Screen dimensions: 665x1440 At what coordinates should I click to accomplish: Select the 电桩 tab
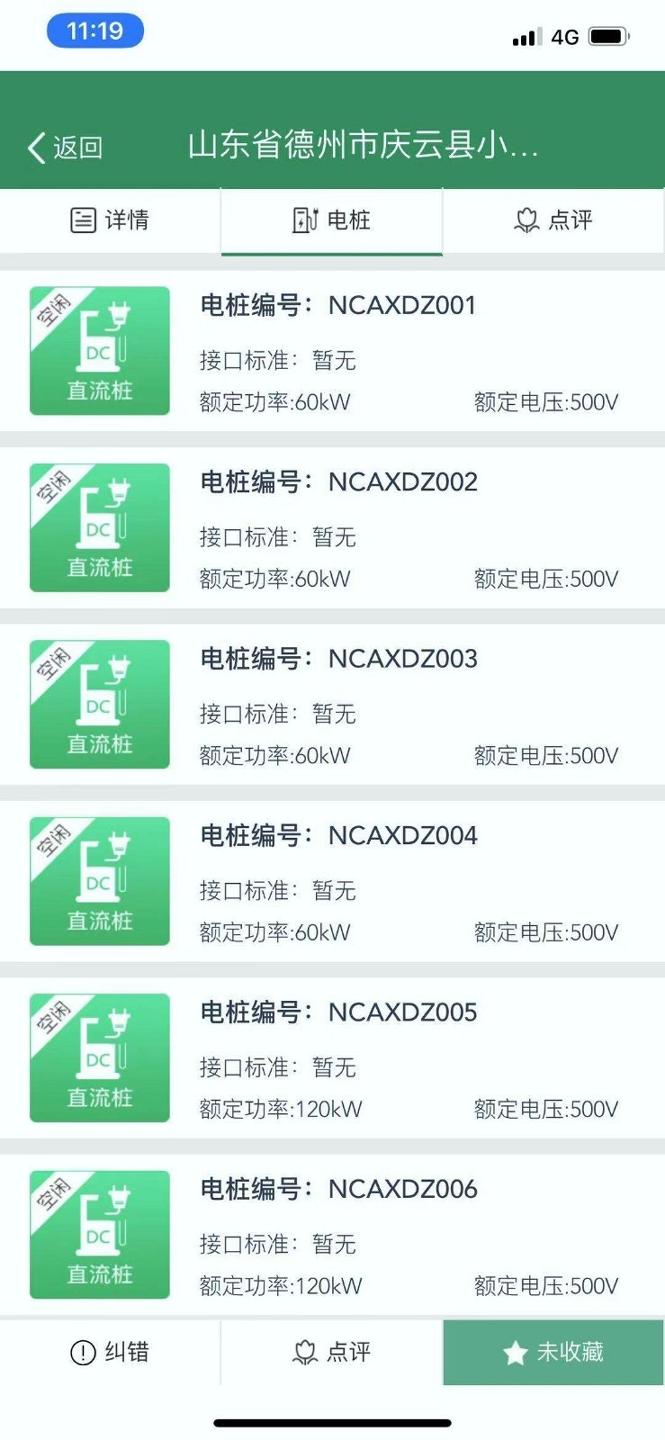click(331, 220)
